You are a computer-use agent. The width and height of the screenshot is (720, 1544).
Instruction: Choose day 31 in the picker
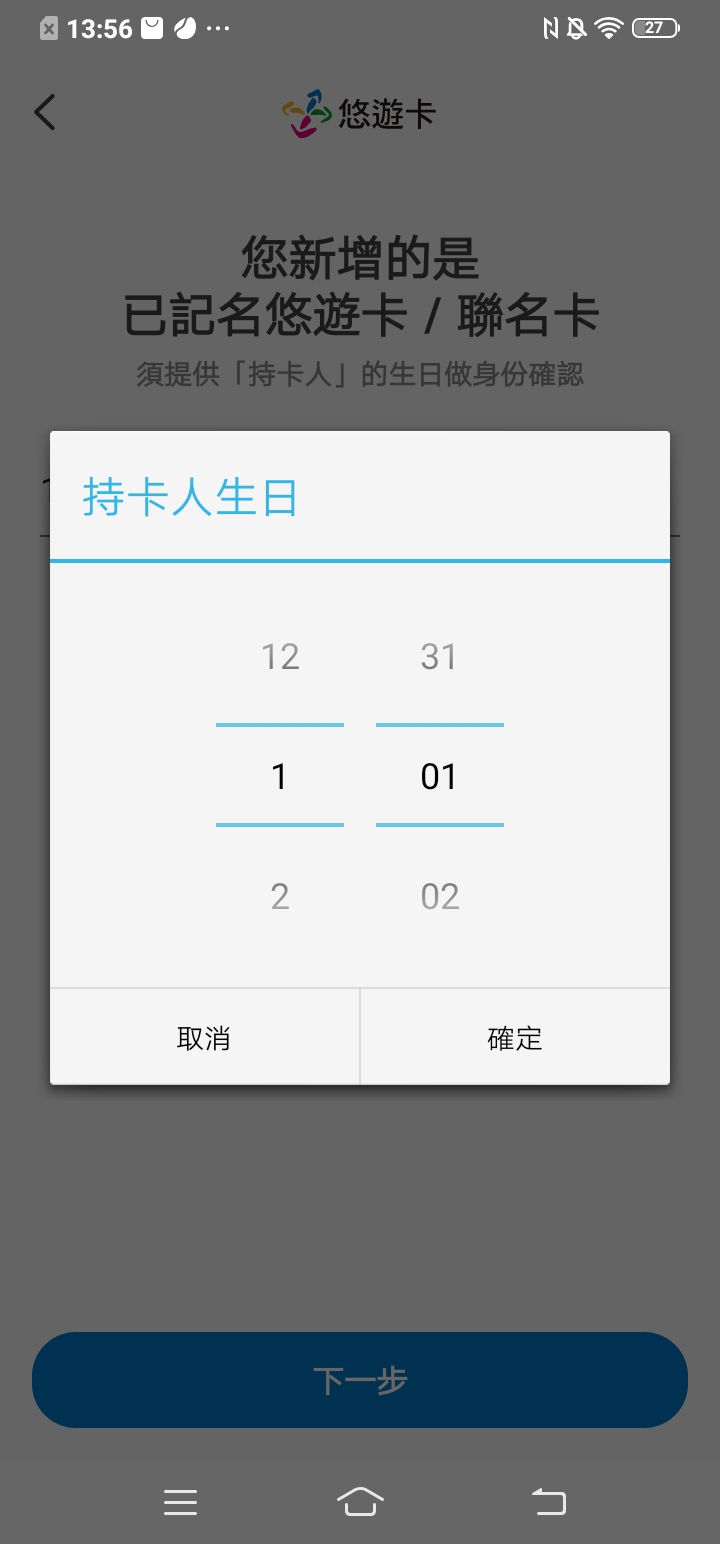click(439, 657)
